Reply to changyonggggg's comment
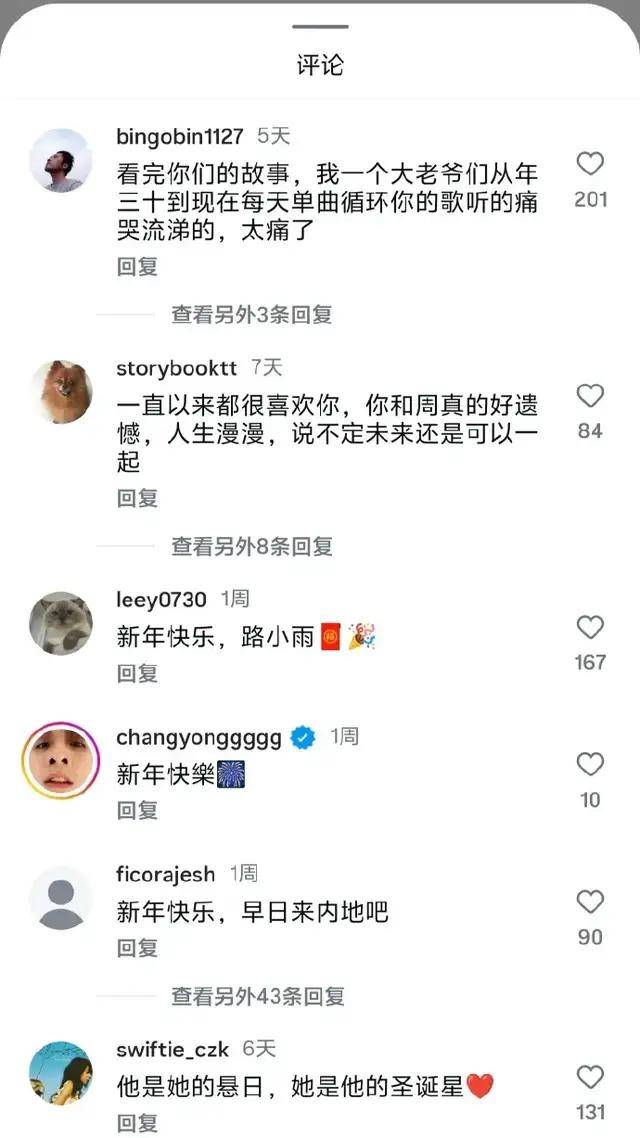The image size is (640, 1138). pos(137,811)
